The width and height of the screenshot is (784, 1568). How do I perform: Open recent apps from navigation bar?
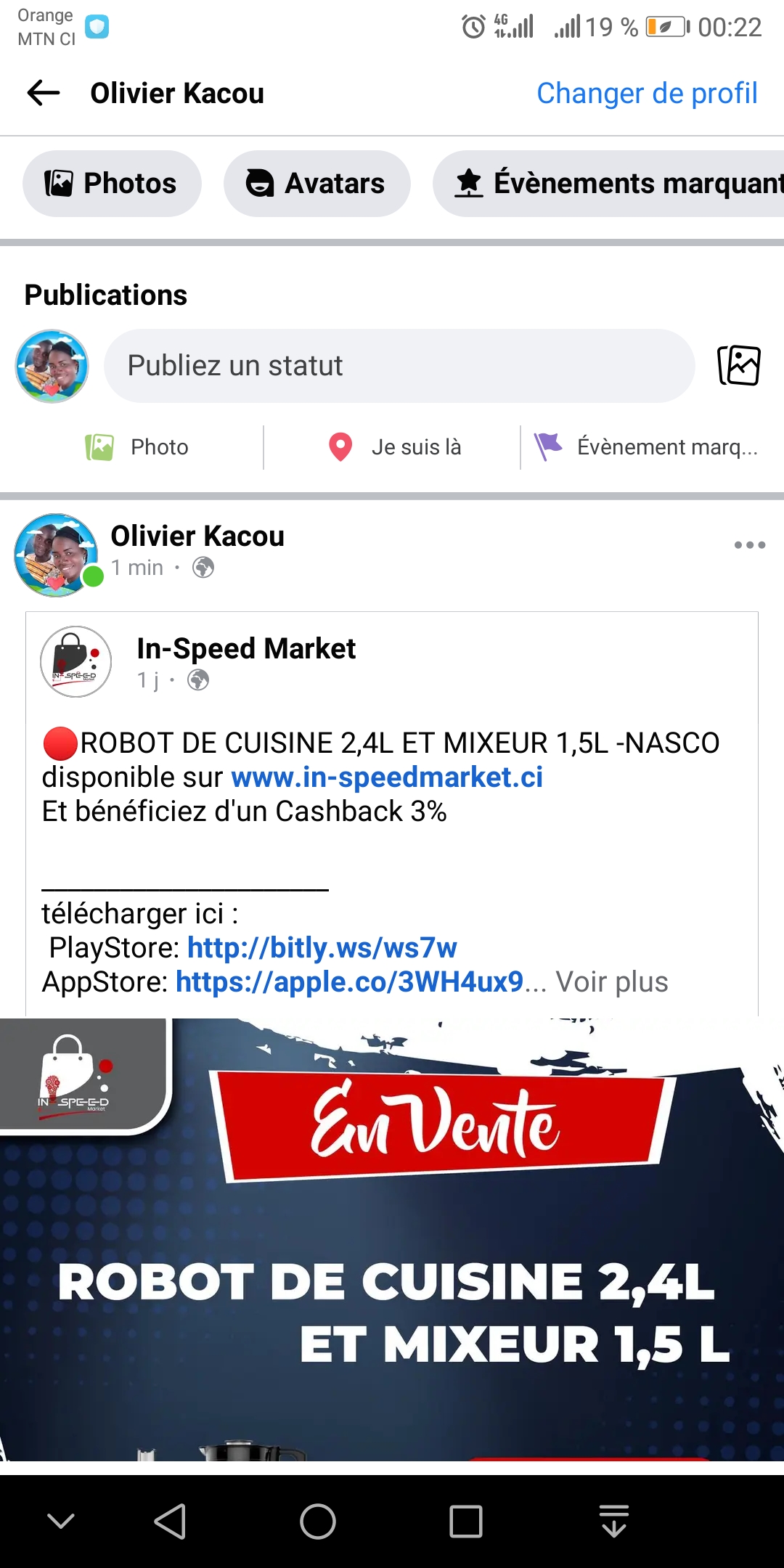[465, 1522]
